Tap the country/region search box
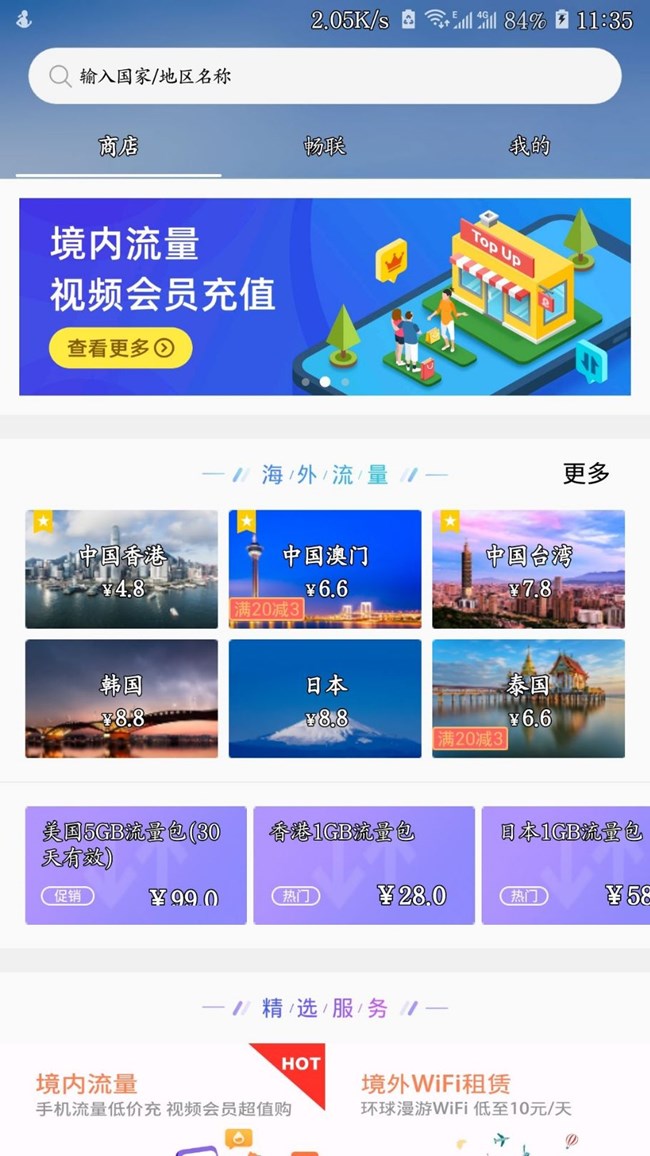Viewport: 650px width, 1156px height. pyautogui.click(x=325, y=76)
